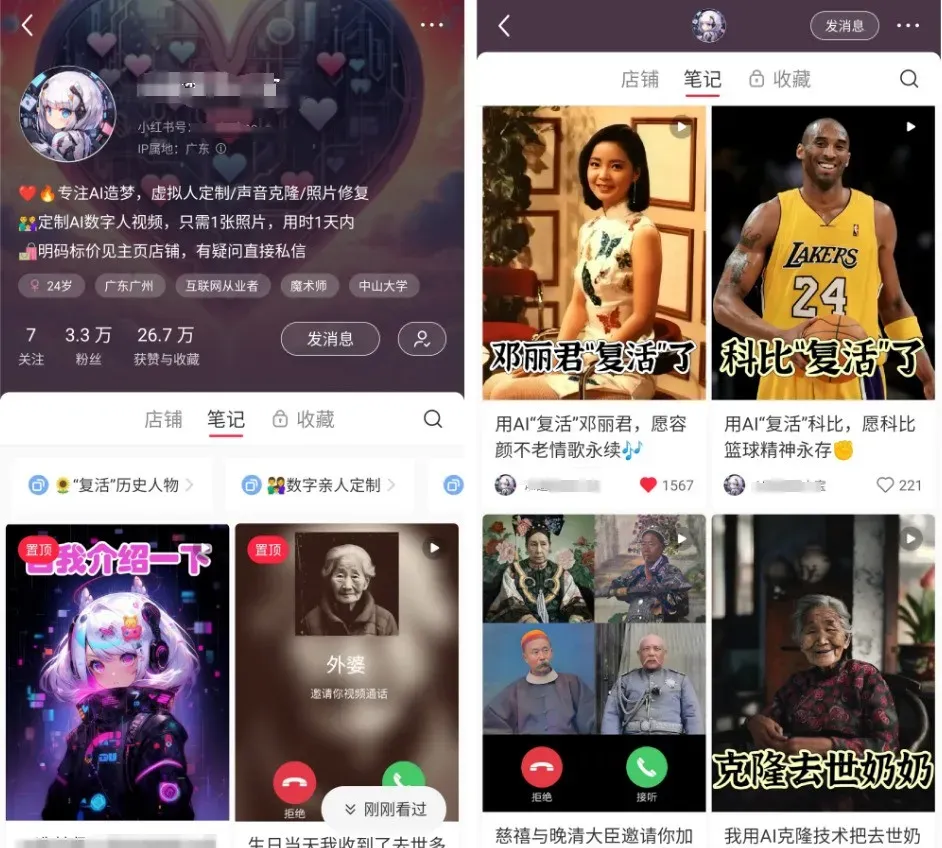
Task: Tap the follow-status icon beside the large 发消息 button
Action: (421, 339)
